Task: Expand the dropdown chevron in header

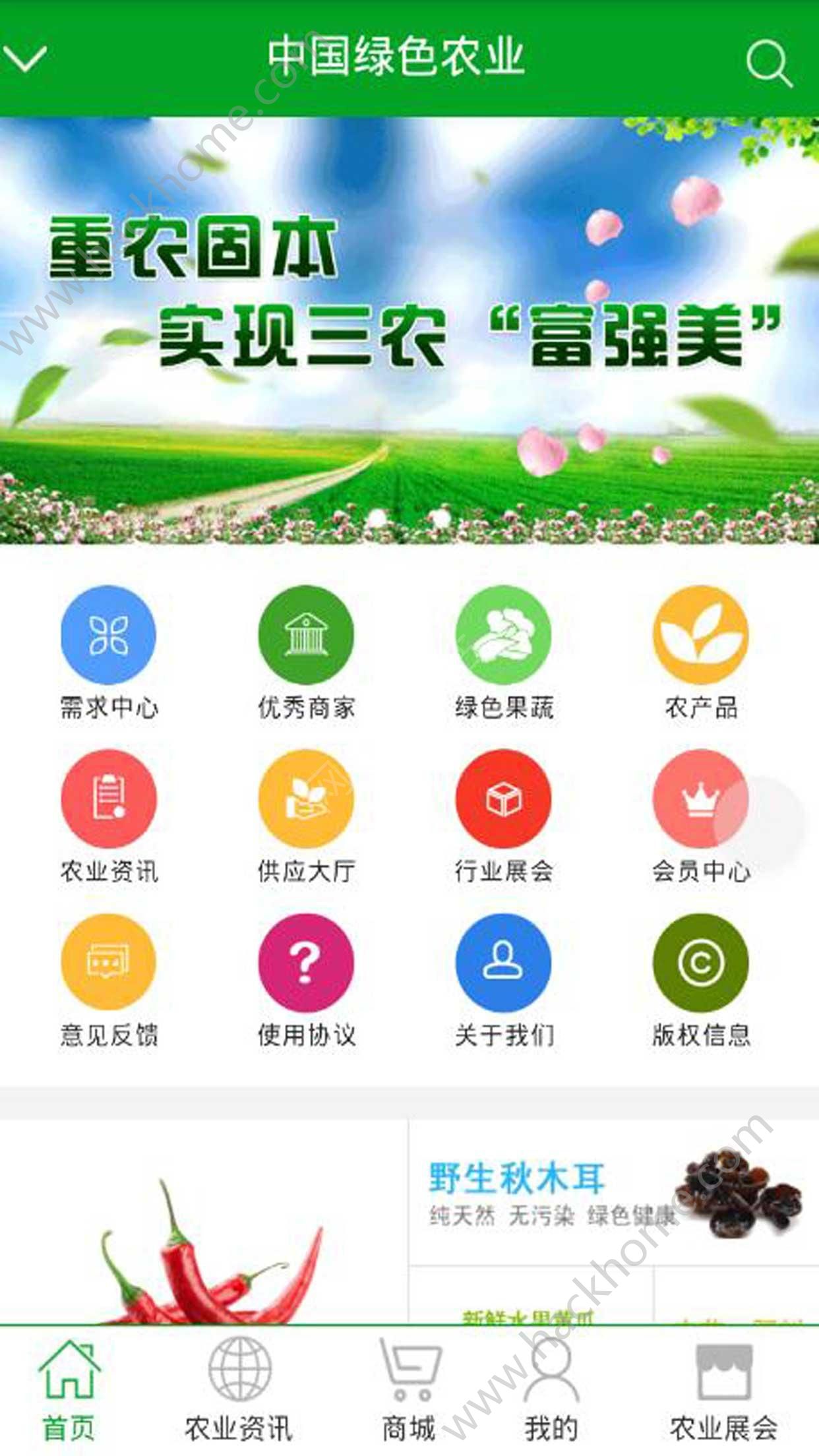Action: [x=25, y=59]
